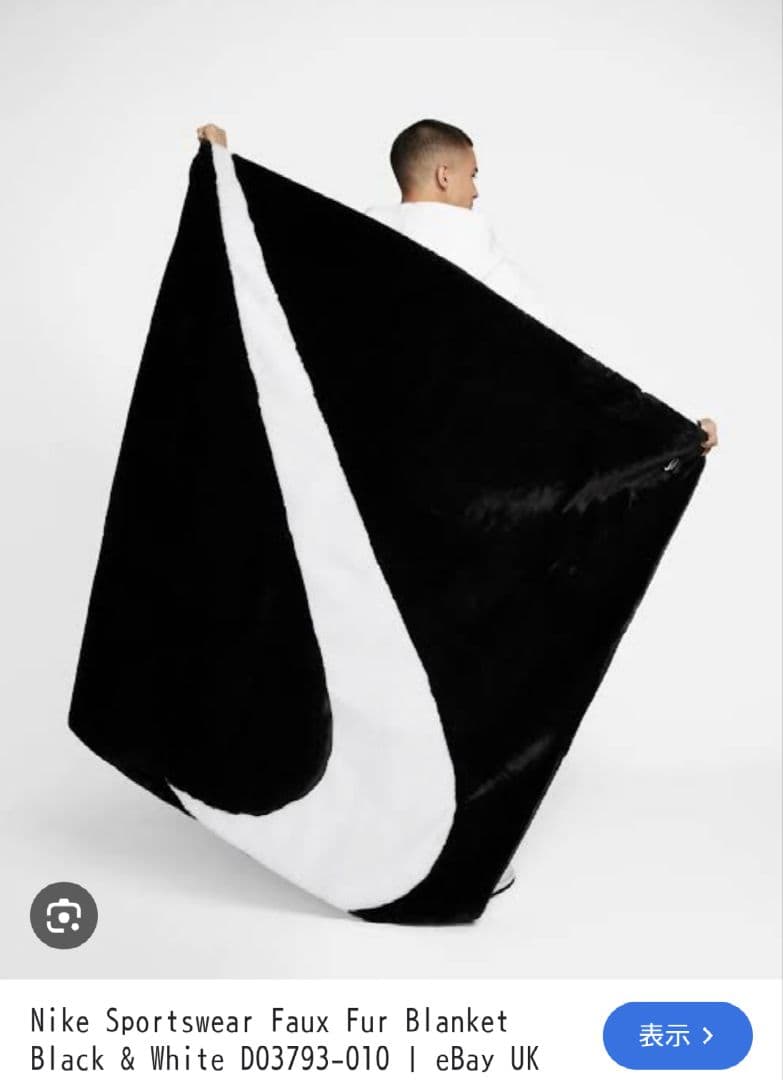This screenshot has width=783, height=1080.
Task: Activate visual search with the Lens icon
Action: (x=63, y=912)
